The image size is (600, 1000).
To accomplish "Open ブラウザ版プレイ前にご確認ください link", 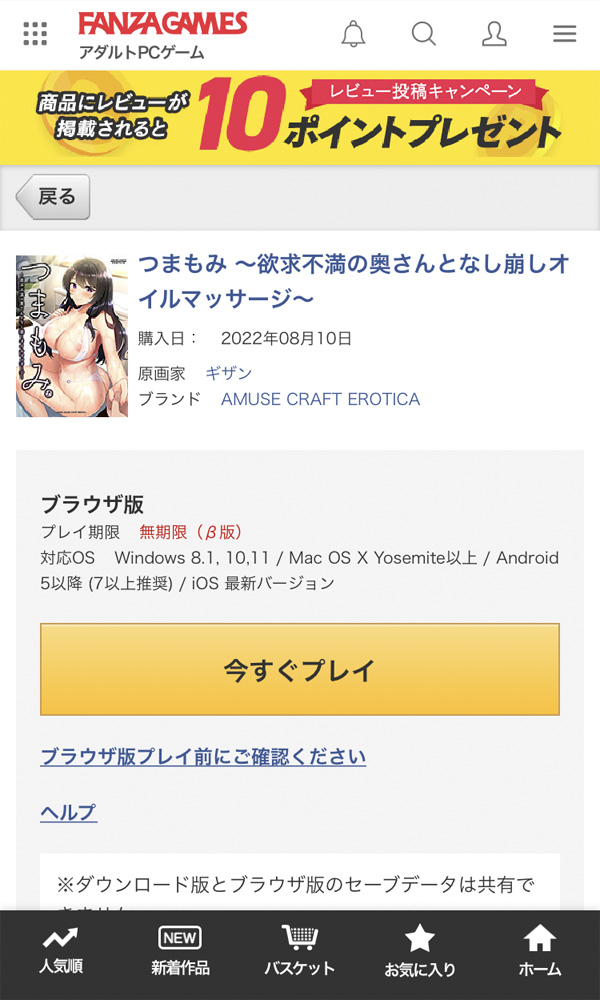I will point(203,756).
